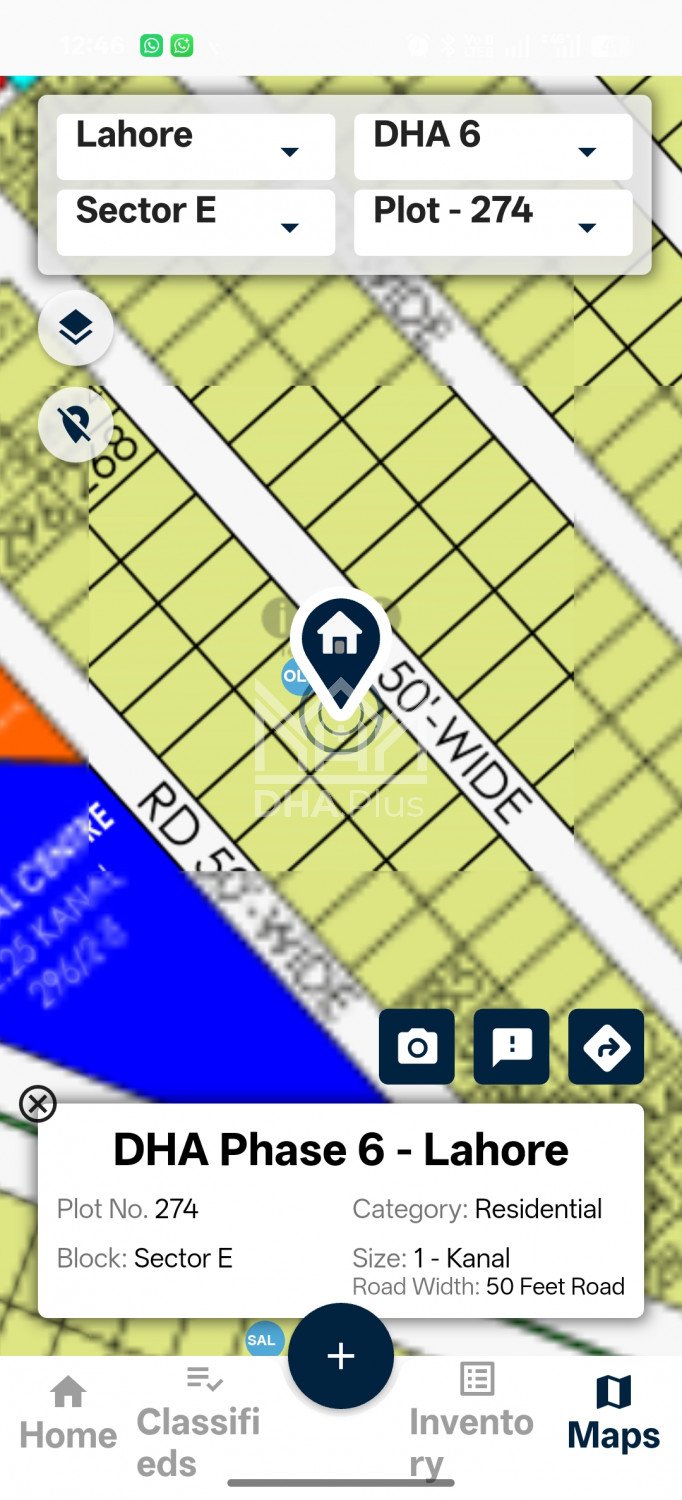
Task: Change plot via Plot - 274 dropdown
Action: 492,223
